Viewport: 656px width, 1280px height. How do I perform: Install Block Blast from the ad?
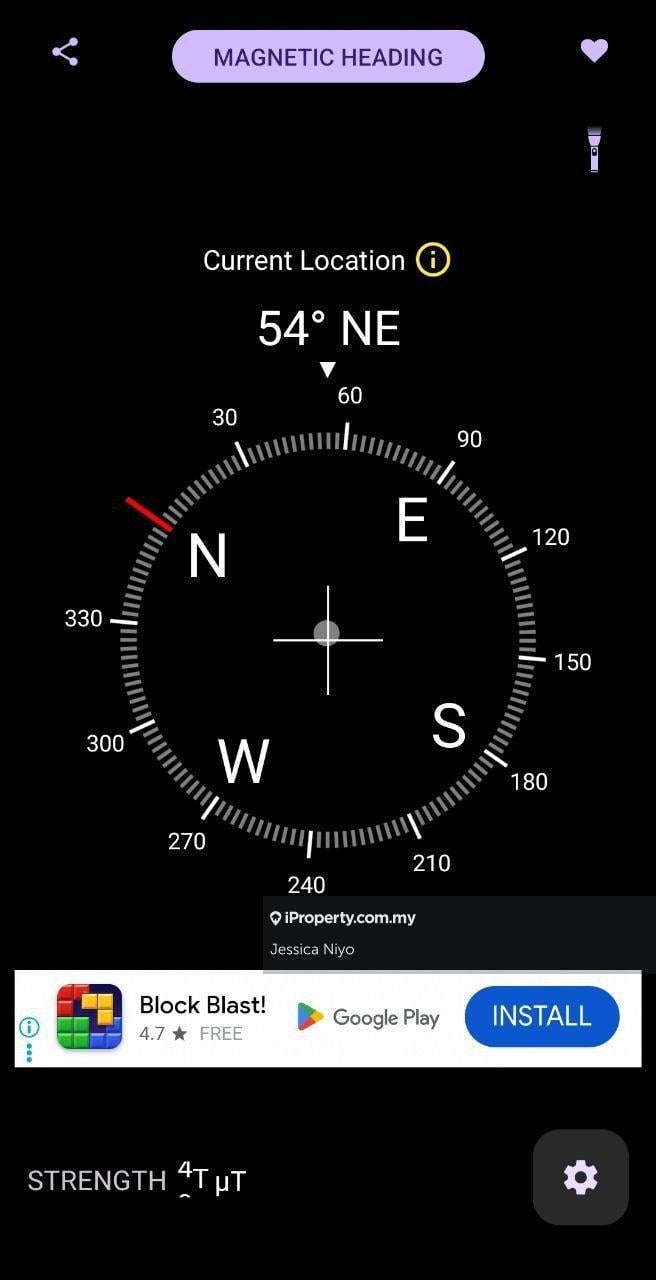[541, 1016]
